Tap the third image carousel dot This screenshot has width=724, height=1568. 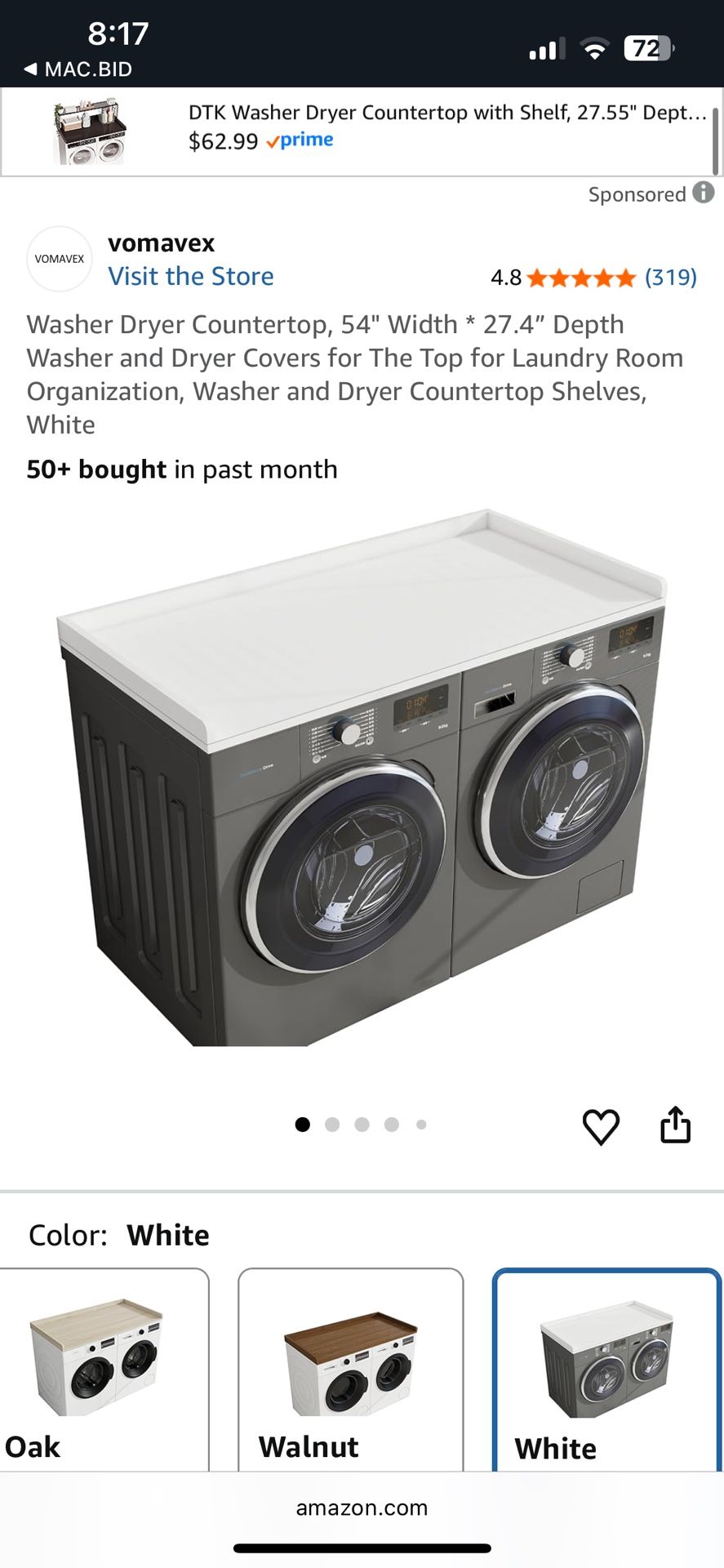[x=362, y=1125]
